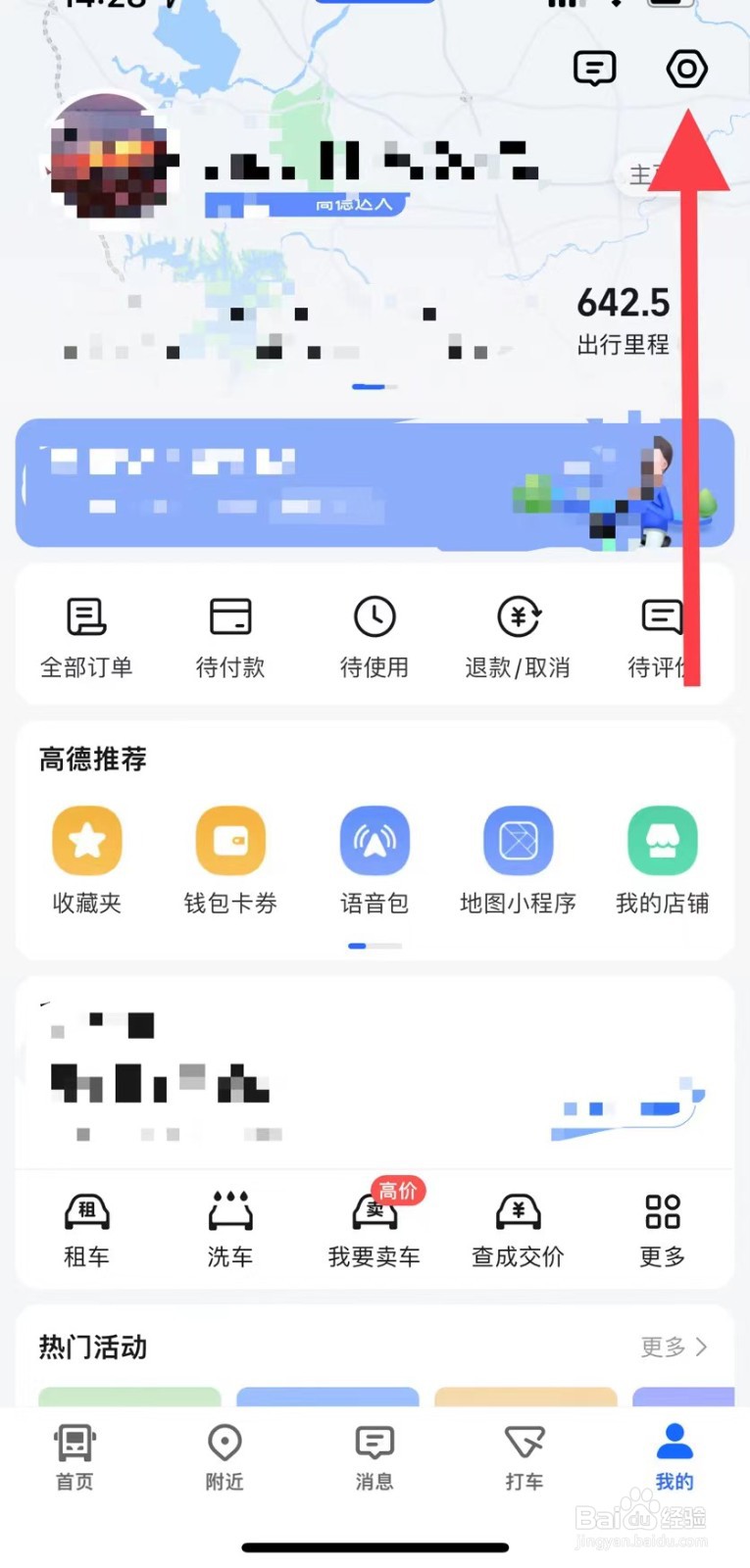
Task: Open the 洗车 car wash service
Action: pyautogui.click(x=230, y=1227)
